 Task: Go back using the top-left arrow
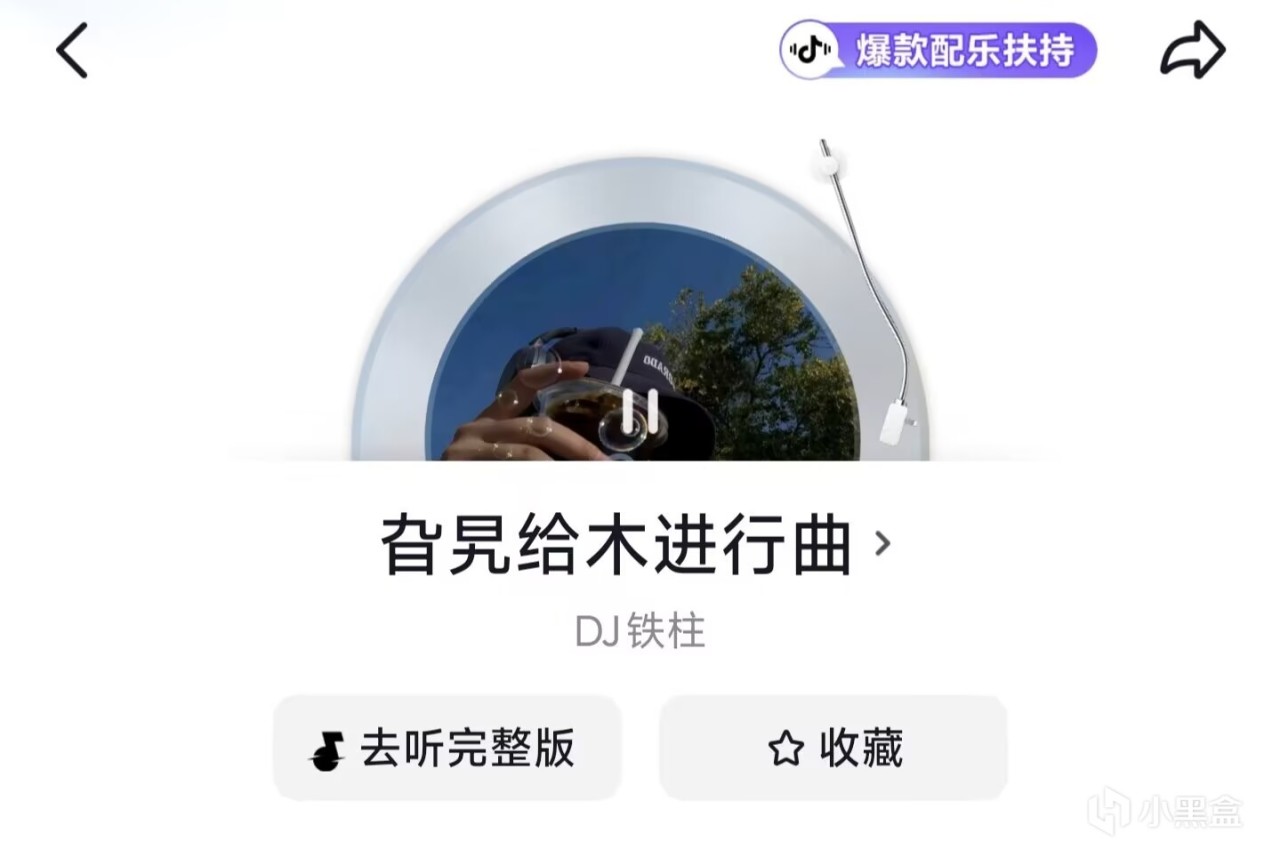tap(72, 50)
